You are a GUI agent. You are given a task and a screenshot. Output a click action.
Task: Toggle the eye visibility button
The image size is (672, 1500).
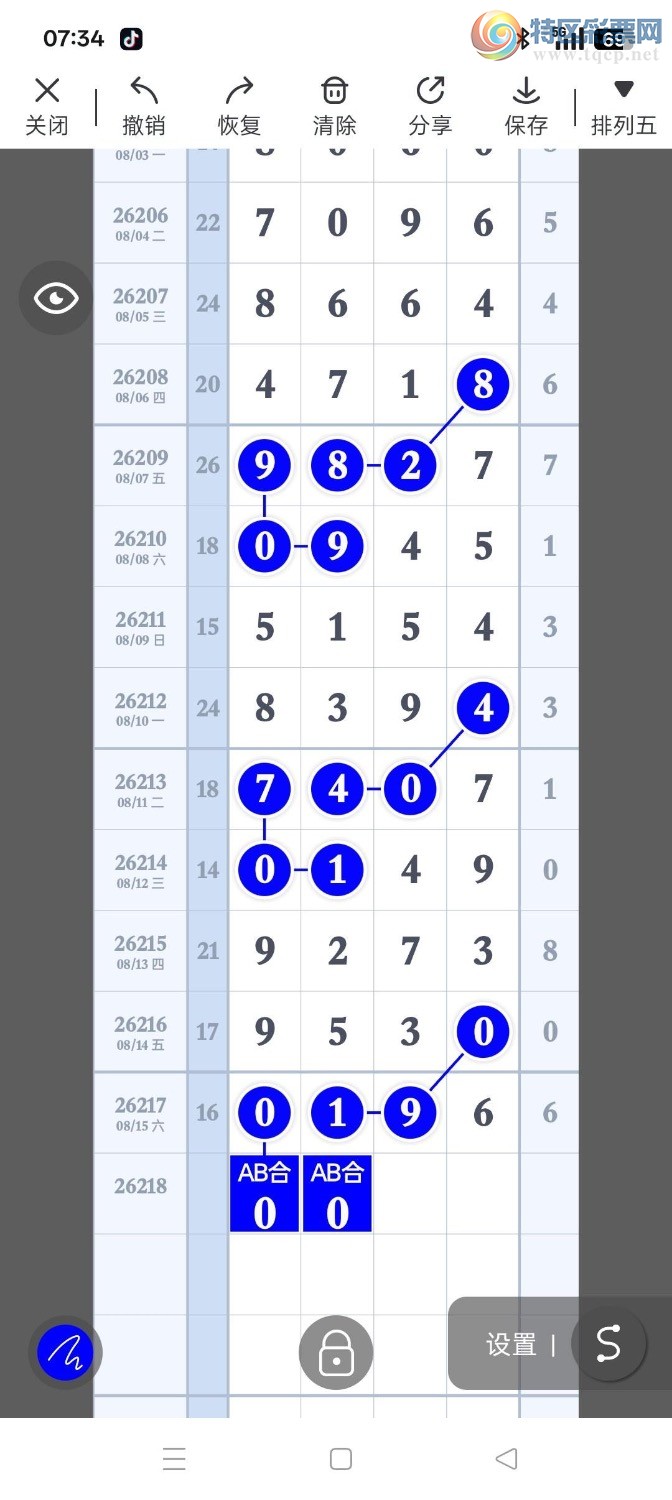click(x=56, y=298)
